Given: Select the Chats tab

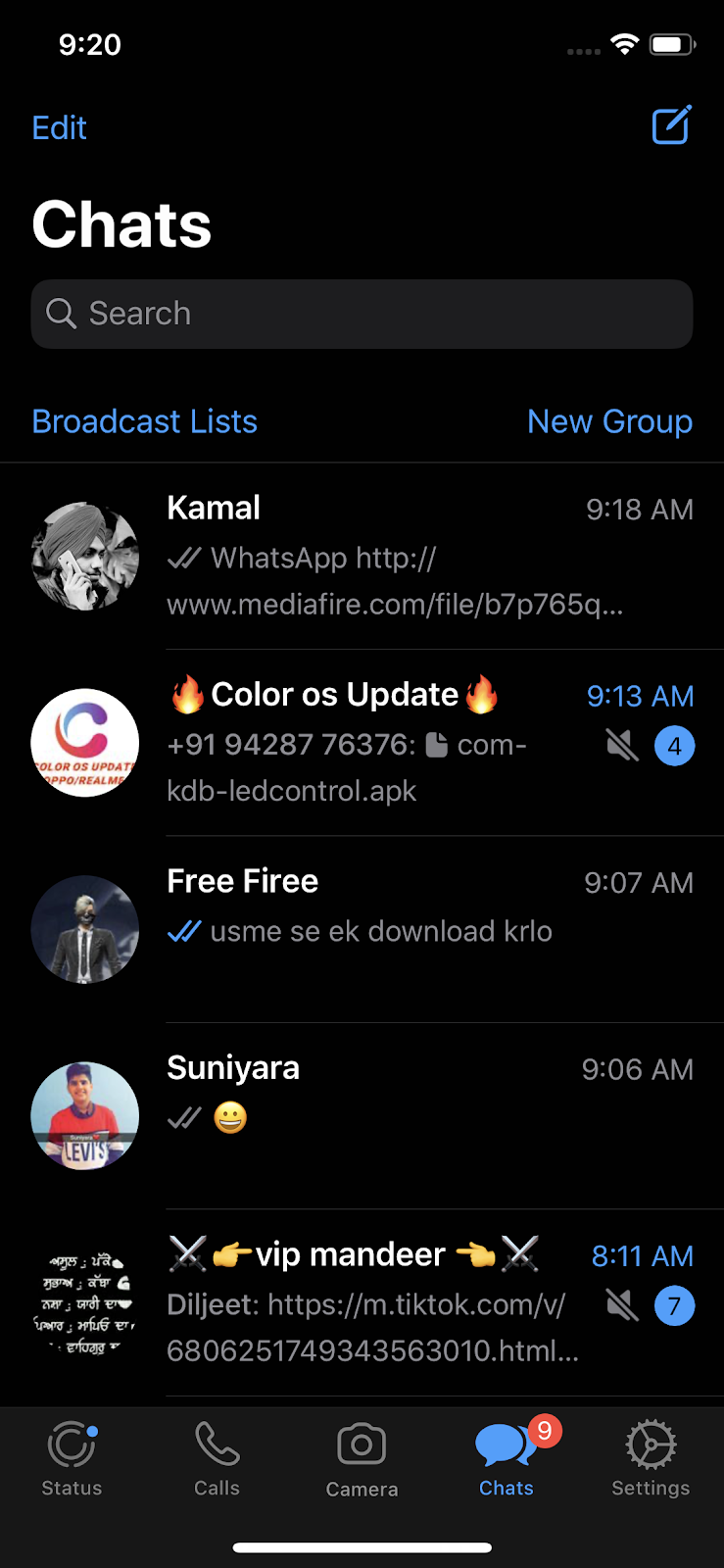Looking at the screenshot, I should (506, 1459).
